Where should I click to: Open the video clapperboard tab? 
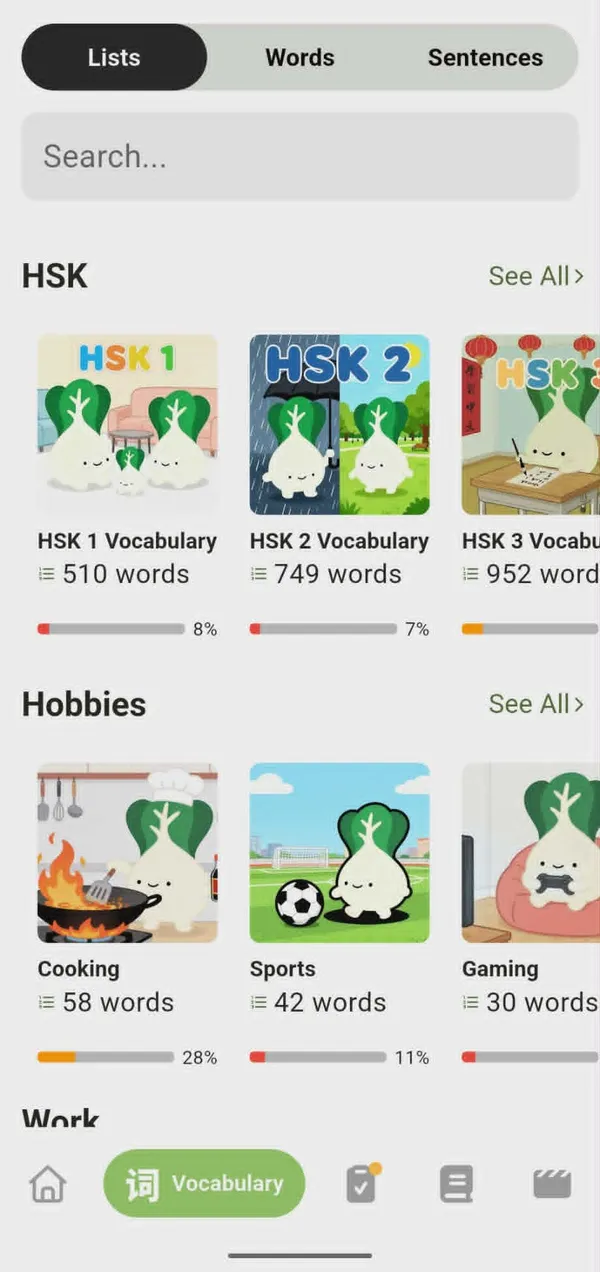click(x=552, y=1184)
